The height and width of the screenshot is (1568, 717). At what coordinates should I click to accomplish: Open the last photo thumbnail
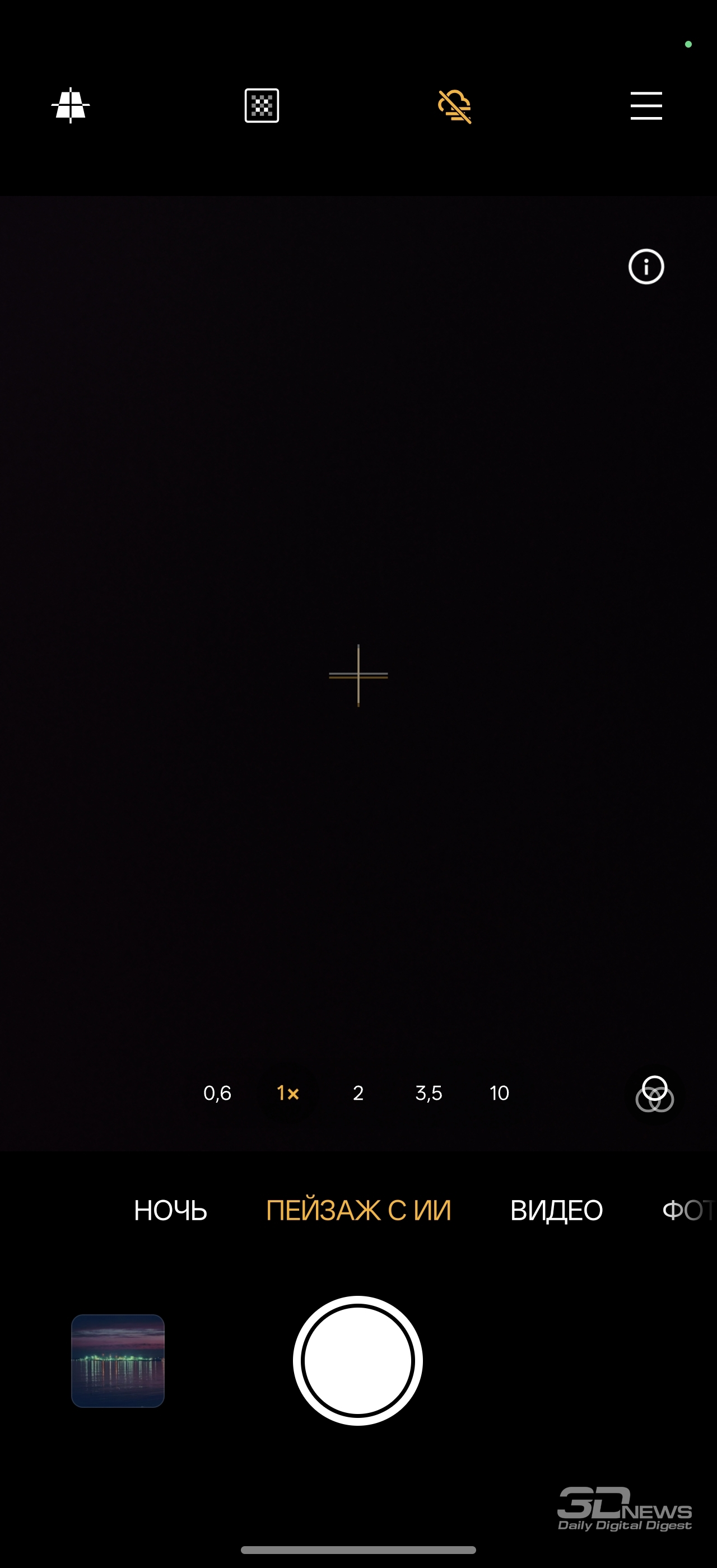pyautogui.click(x=118, y=1361)
